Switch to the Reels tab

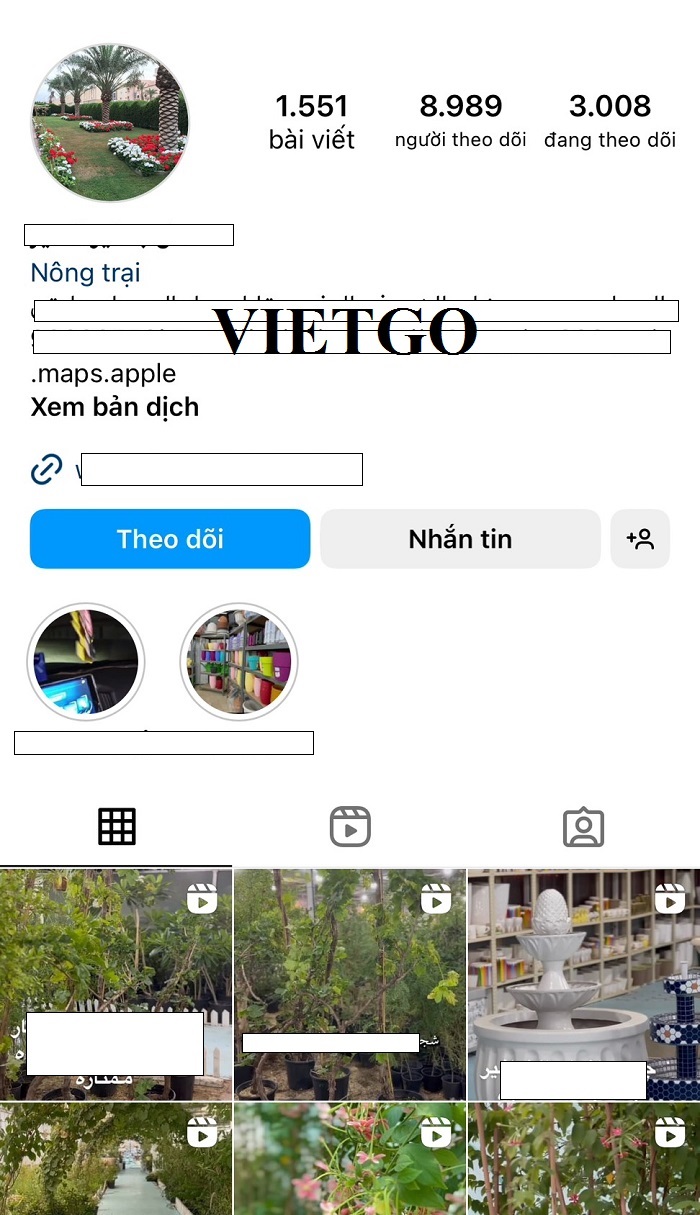(350, 827)
